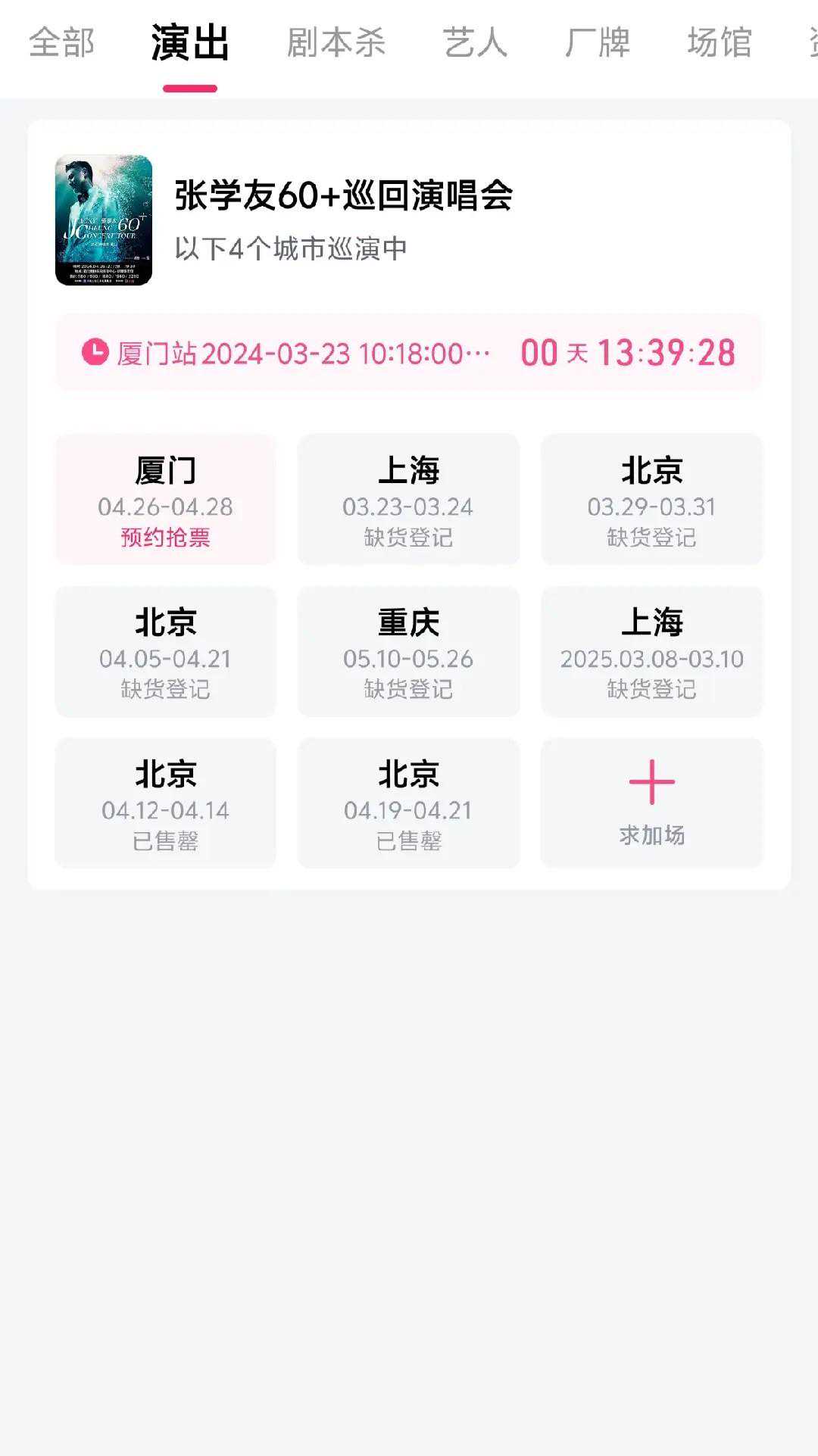Select the 剧本杀 tab
This screenshot has width=818, height=1456.
[336, 42]
